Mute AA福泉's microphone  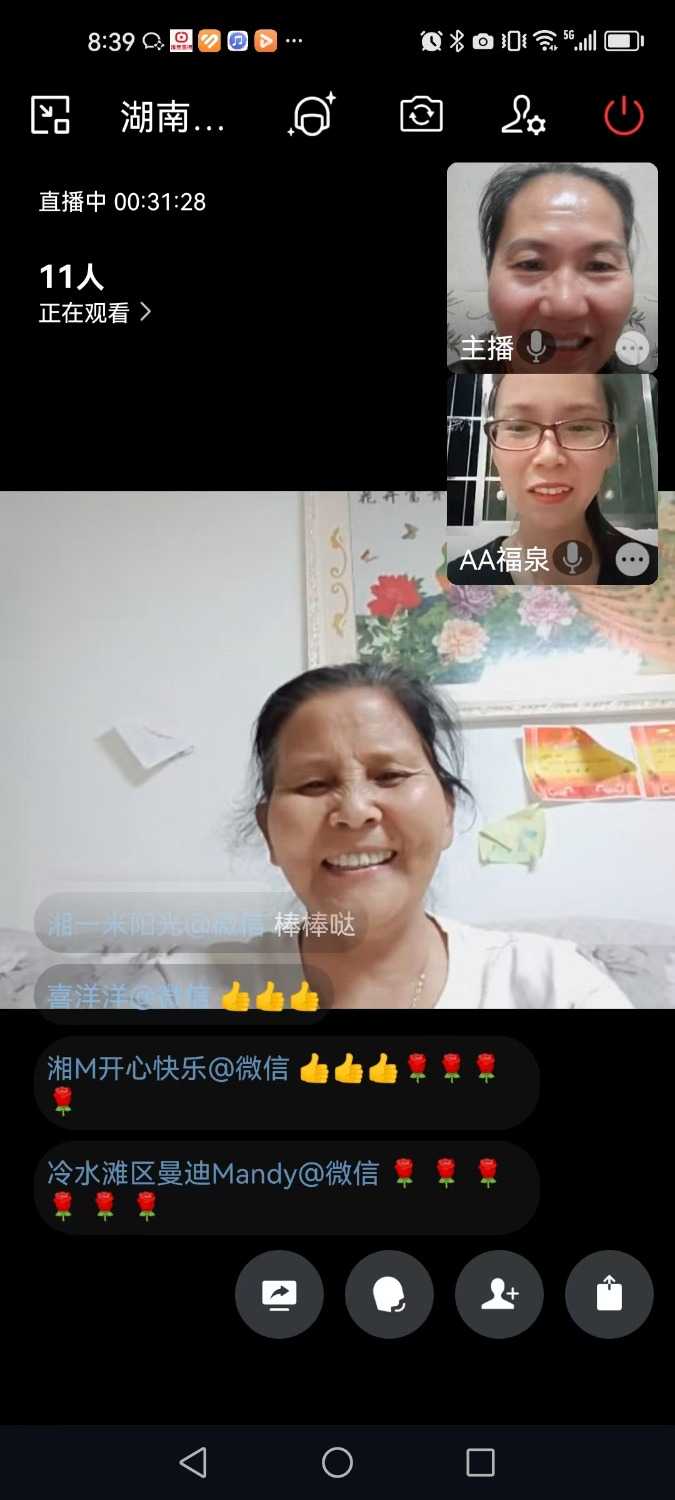click(x=572, y=558)
